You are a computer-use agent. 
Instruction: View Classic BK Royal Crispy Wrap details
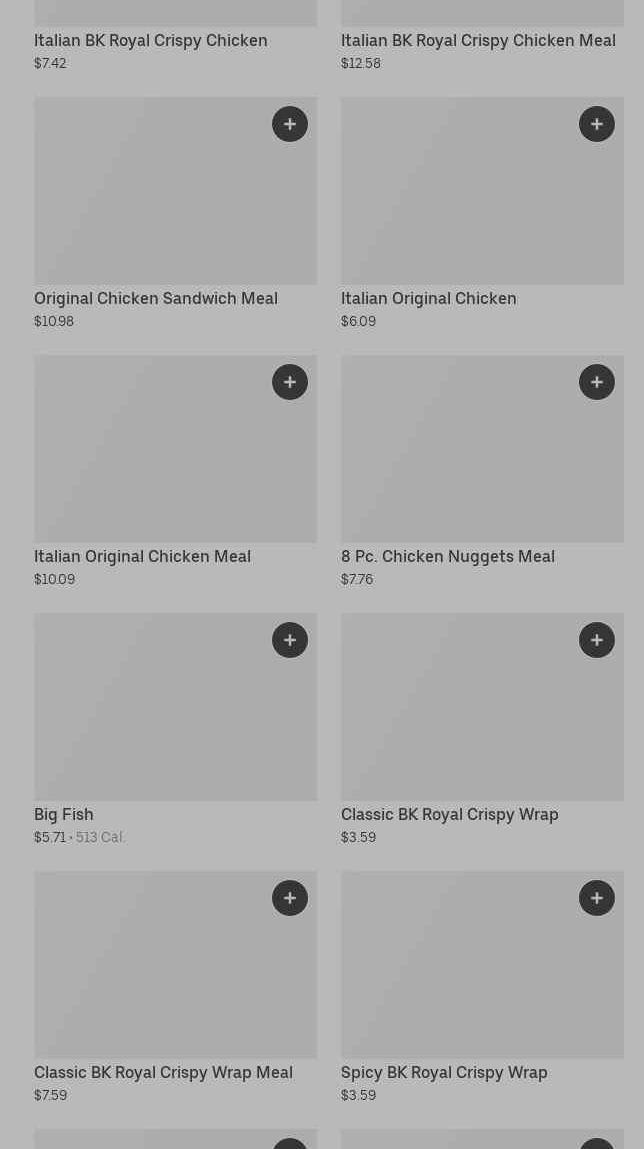(450, 814)
